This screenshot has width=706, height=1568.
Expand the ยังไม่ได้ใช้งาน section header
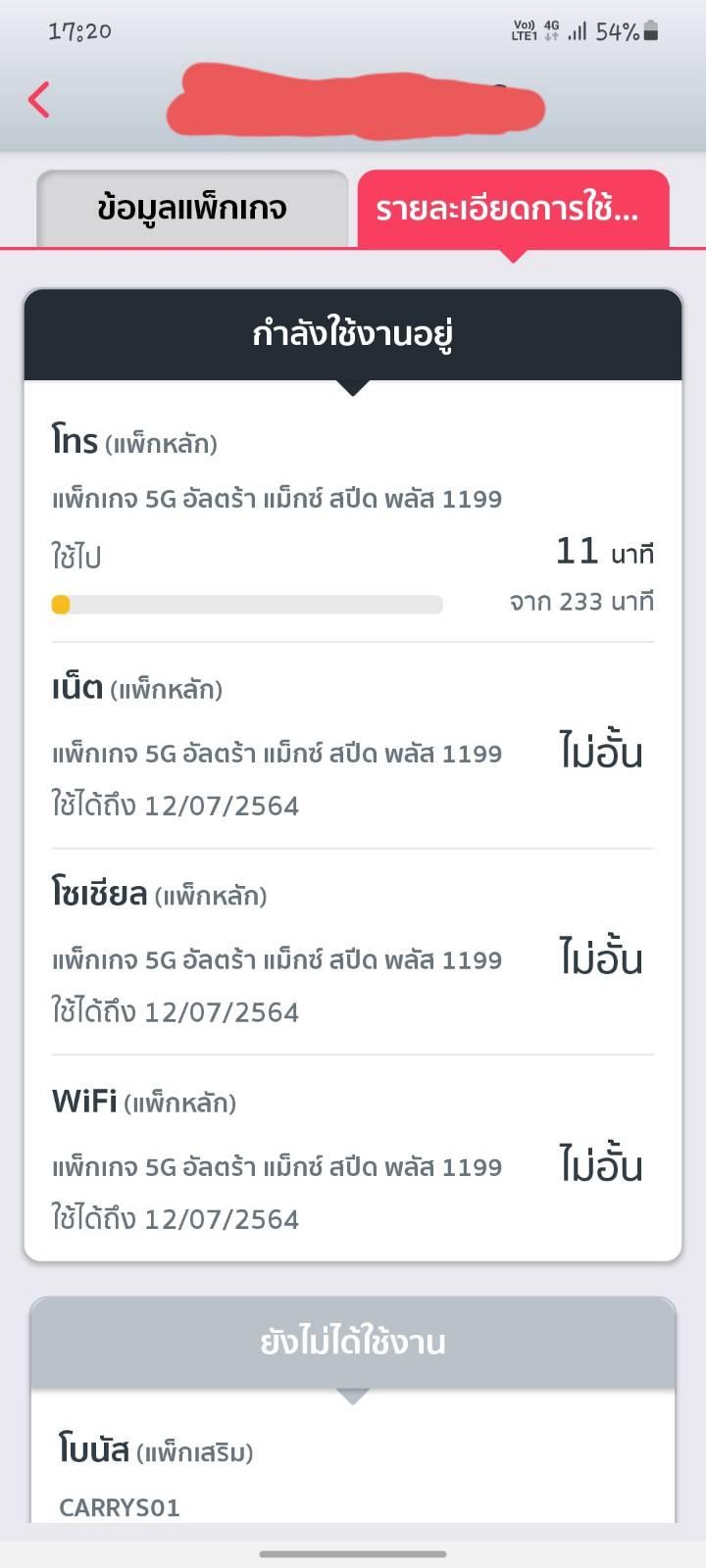pyautogui.click(x=352, y=1342)
